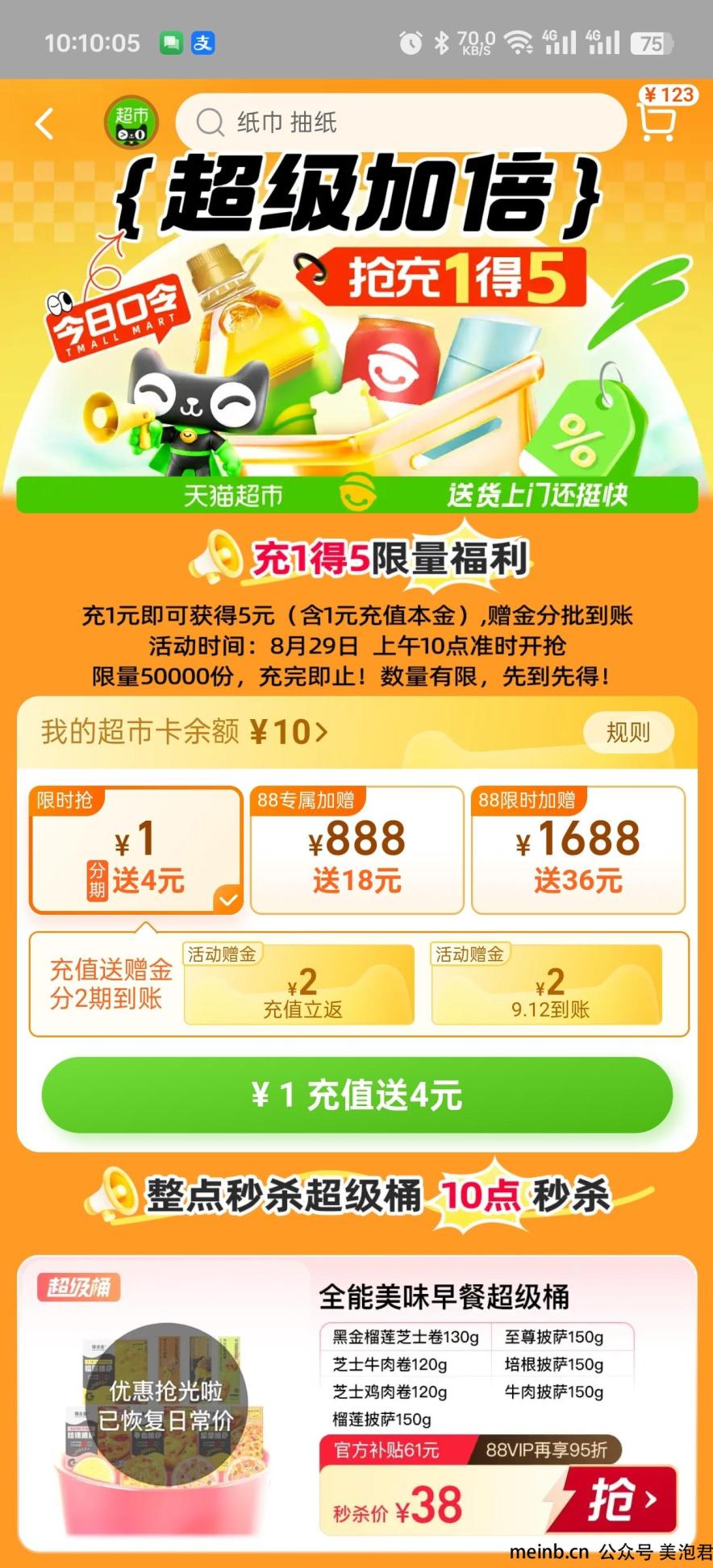Select the ¥1 送4元 recharge option
This screenshot has height=1568, width=713.
(136, 851)
